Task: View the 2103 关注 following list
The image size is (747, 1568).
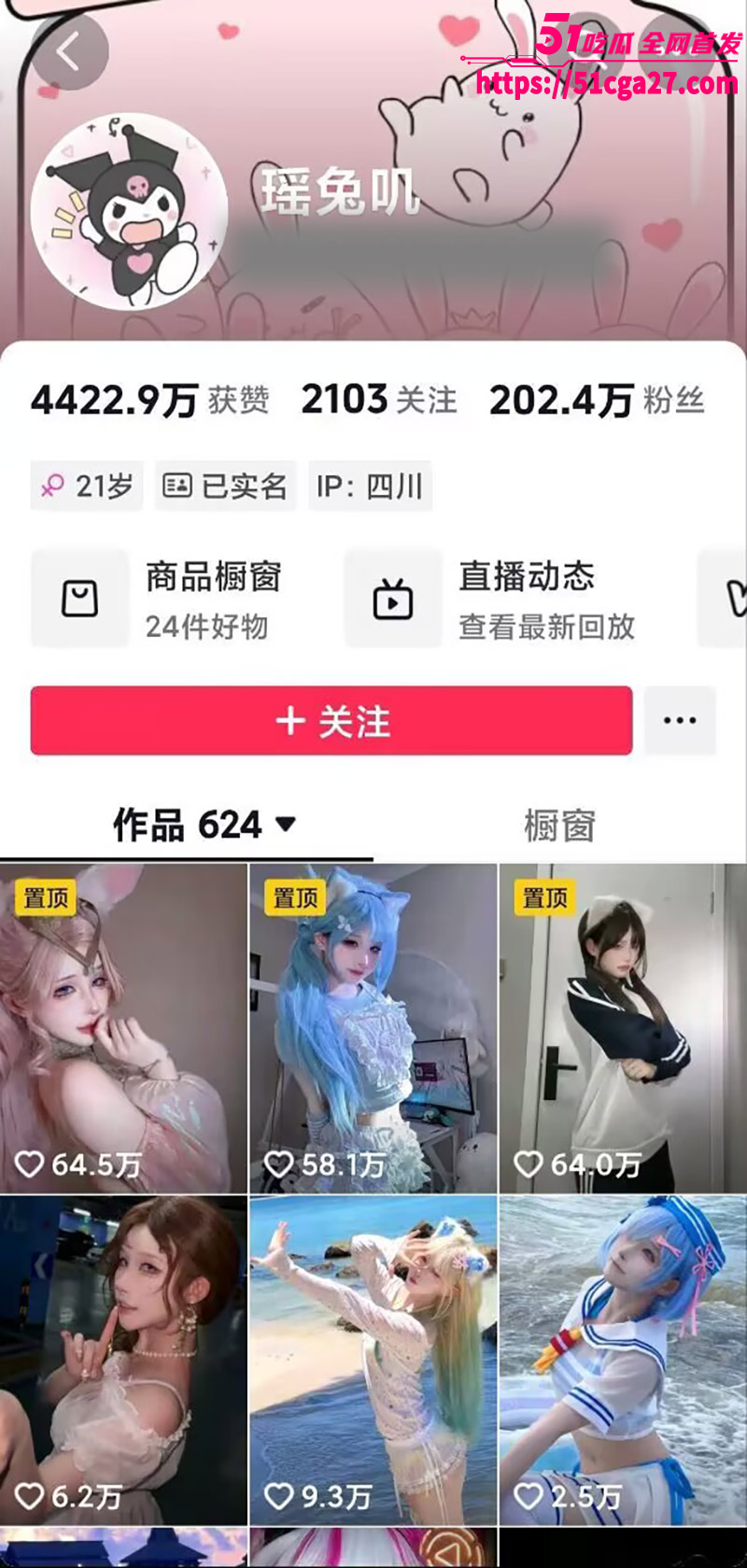Action: tap(378, 400)
